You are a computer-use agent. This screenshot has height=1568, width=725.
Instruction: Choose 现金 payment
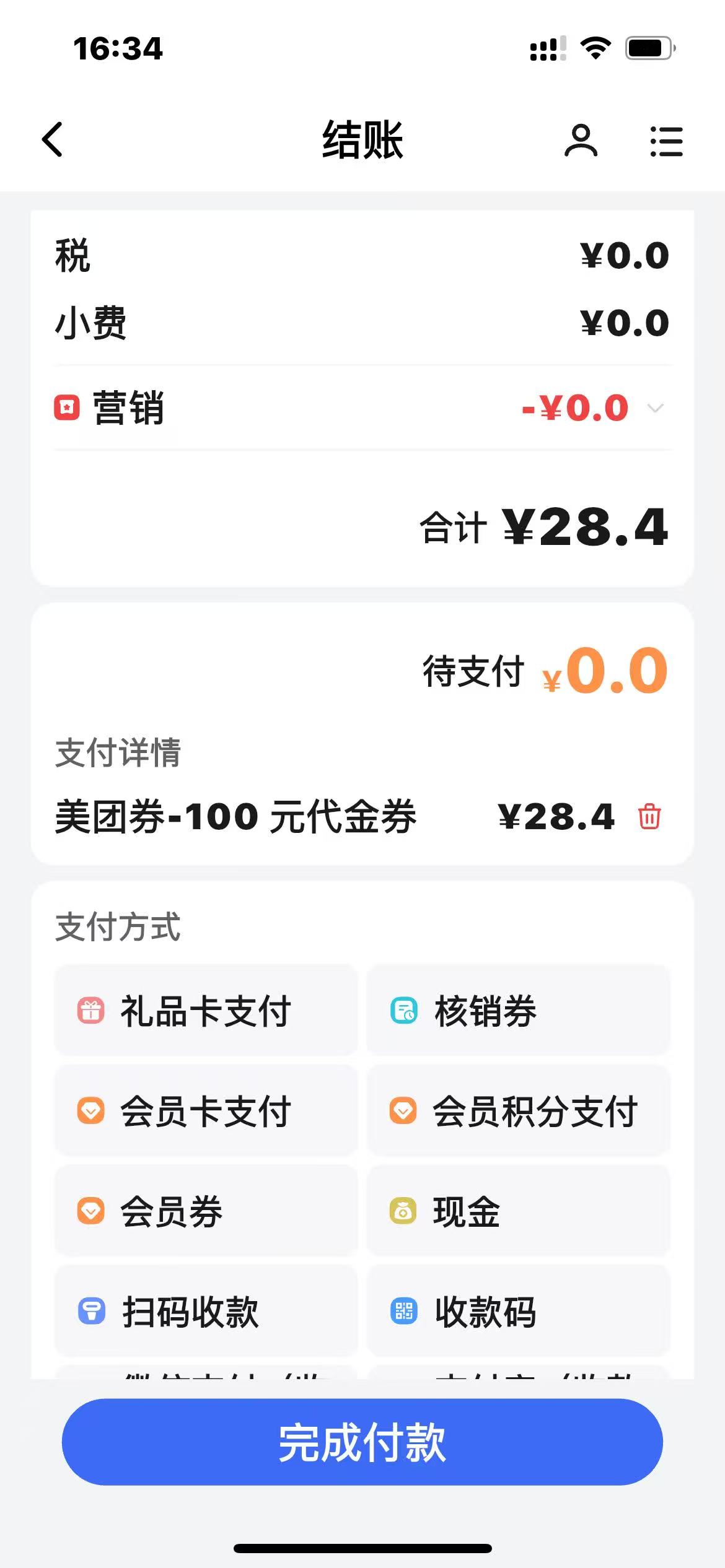518,1211
